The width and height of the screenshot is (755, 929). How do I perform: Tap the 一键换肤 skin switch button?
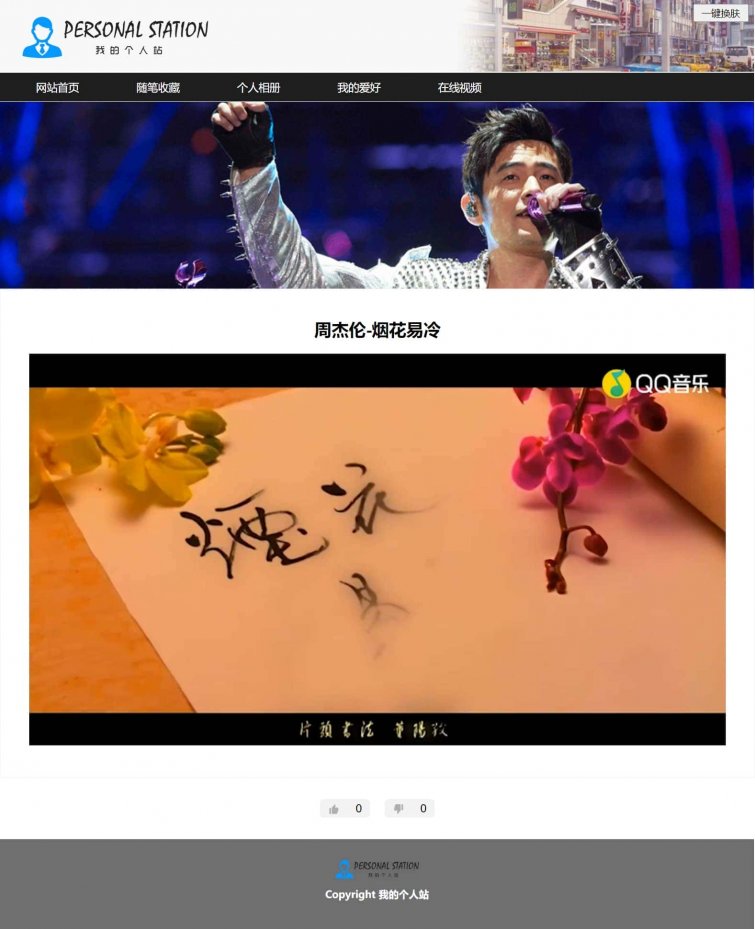click(x=720, y=14)
